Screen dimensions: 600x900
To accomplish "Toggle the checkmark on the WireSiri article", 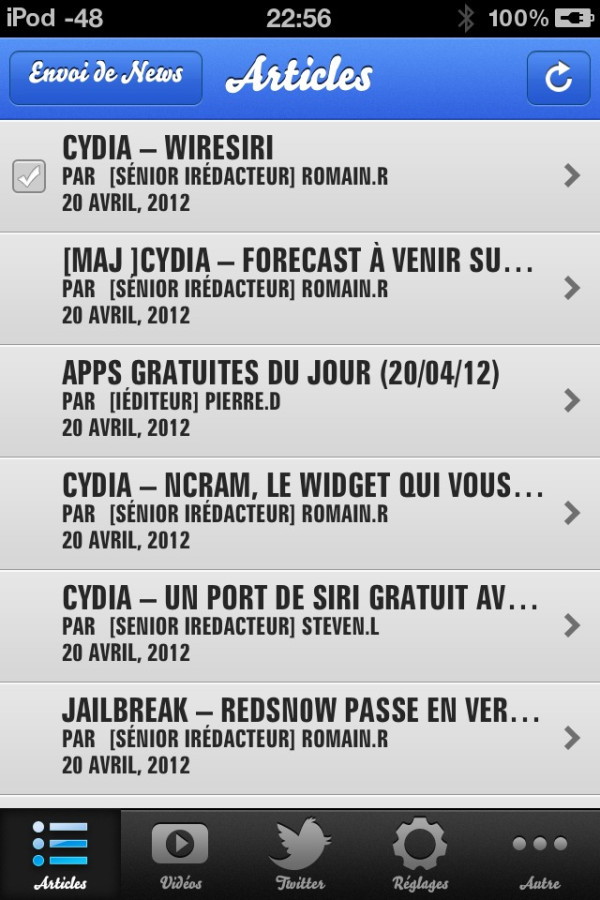I will (29, 176).
